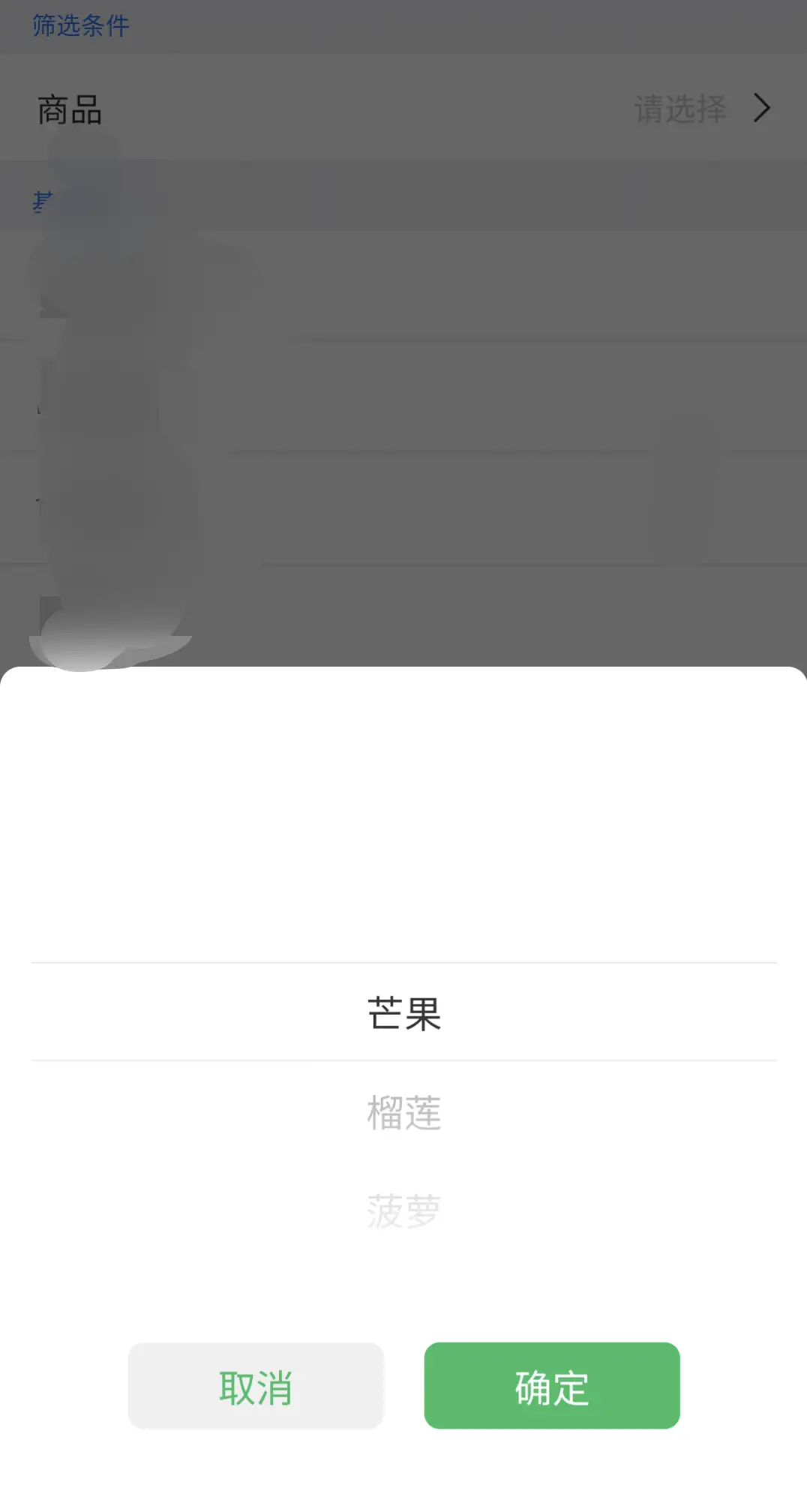Viewport: 807px width, 1512px height.
Task: Confirm selection with 确定 button
Action: click(x=551, y=1385)
